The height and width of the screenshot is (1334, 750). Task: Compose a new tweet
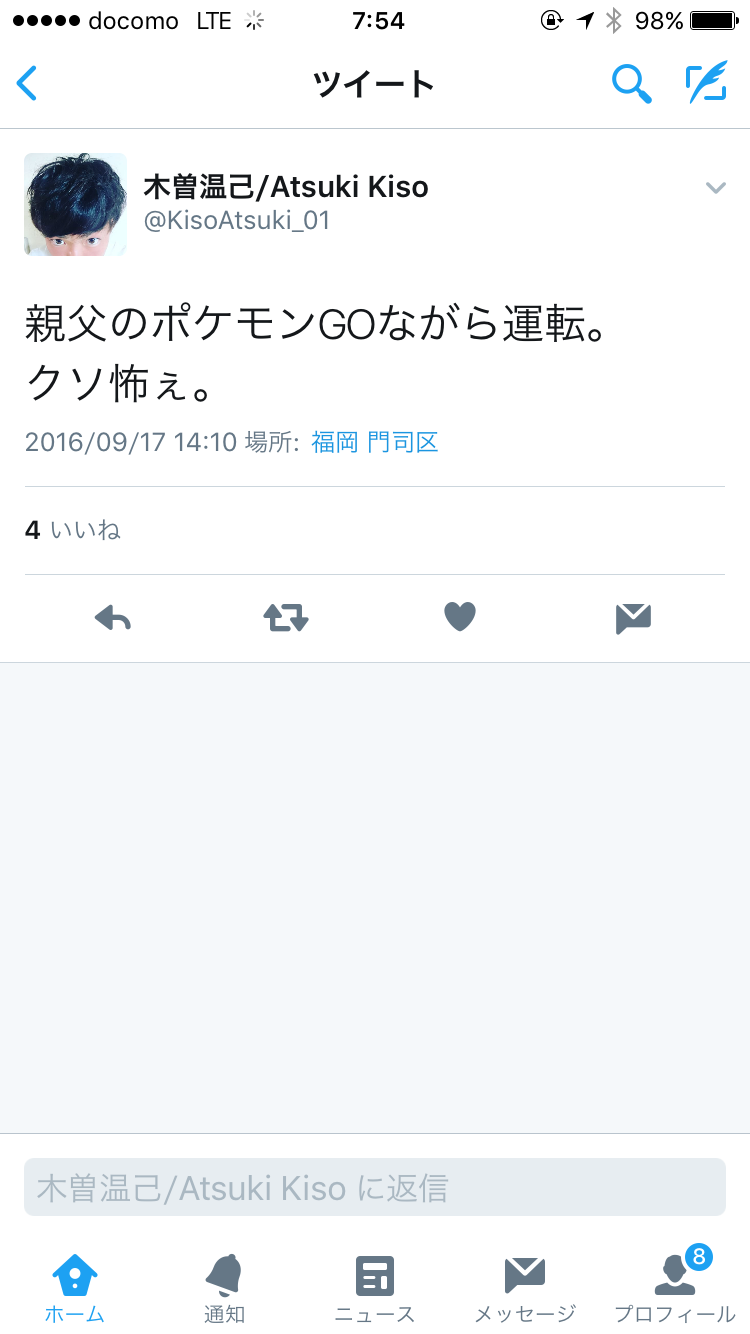click(x=706, y=84)
